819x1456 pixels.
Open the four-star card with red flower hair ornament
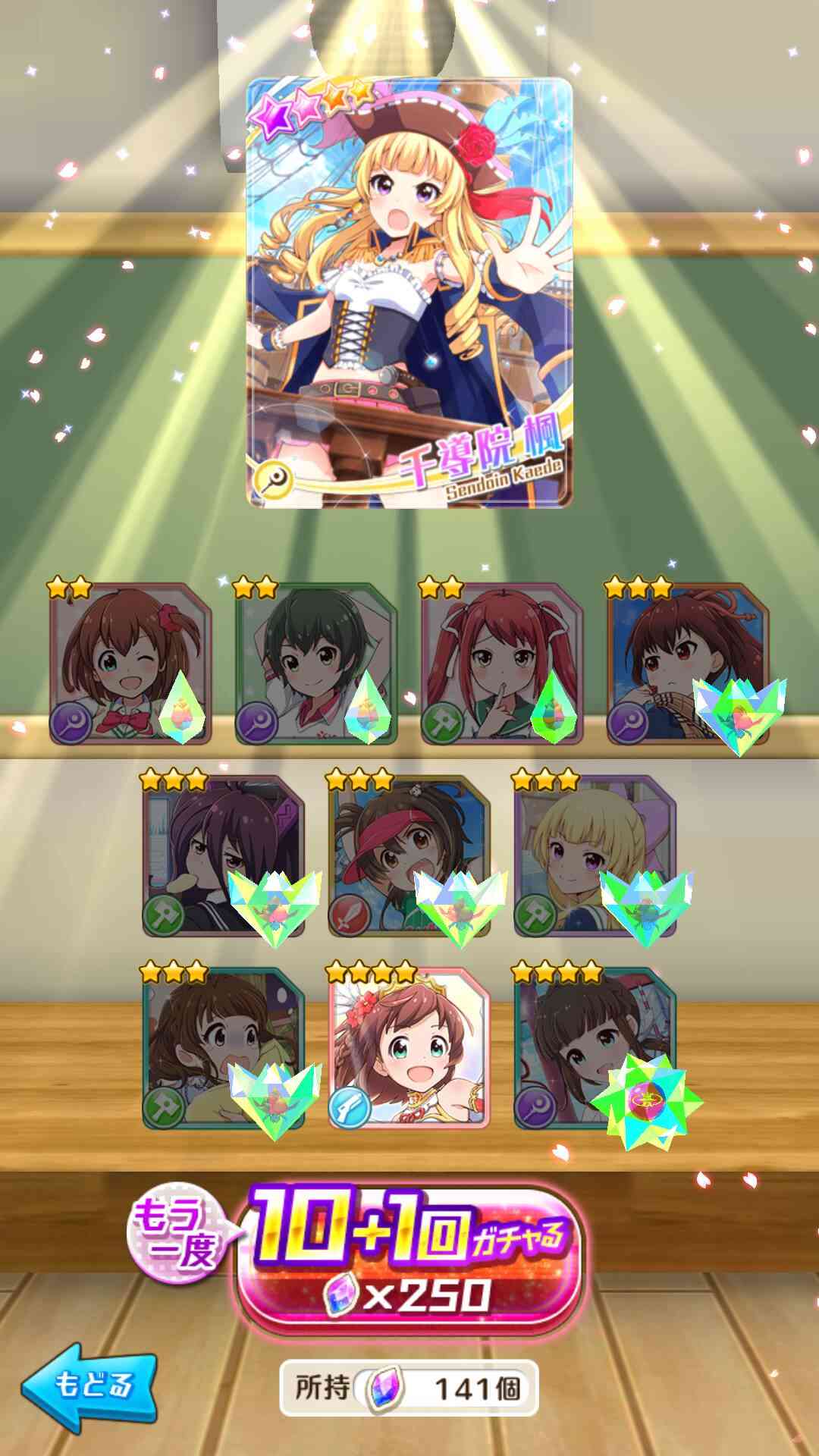point(409,1047)
